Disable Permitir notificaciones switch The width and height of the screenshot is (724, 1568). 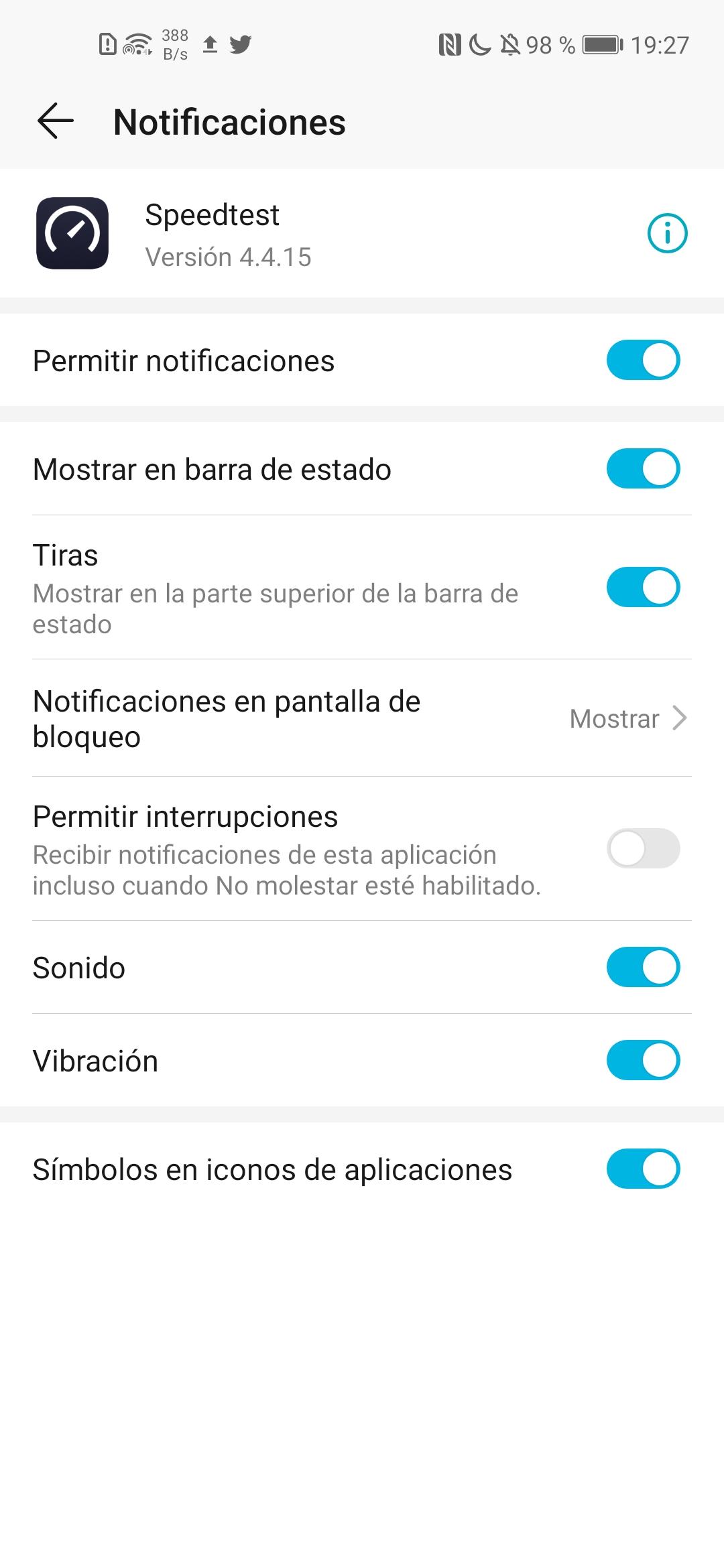click(643, 360)
